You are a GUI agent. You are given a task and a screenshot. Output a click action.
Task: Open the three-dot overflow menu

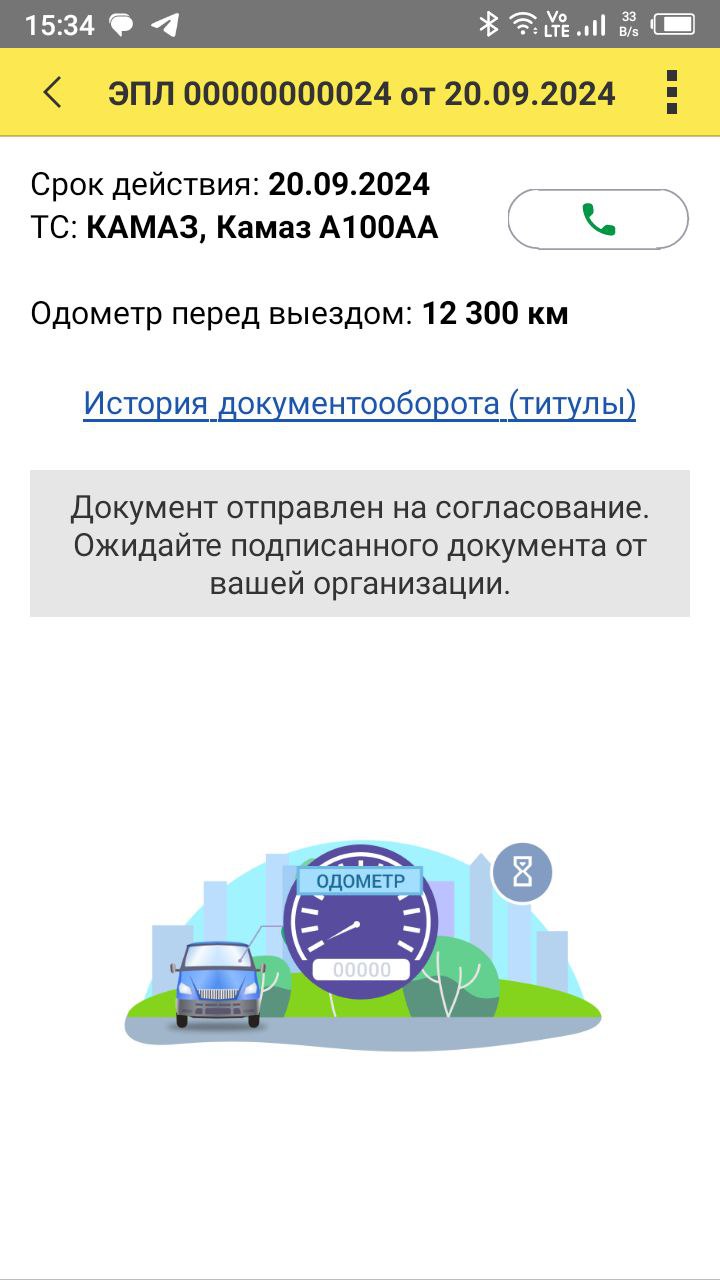tap(671, 93)
